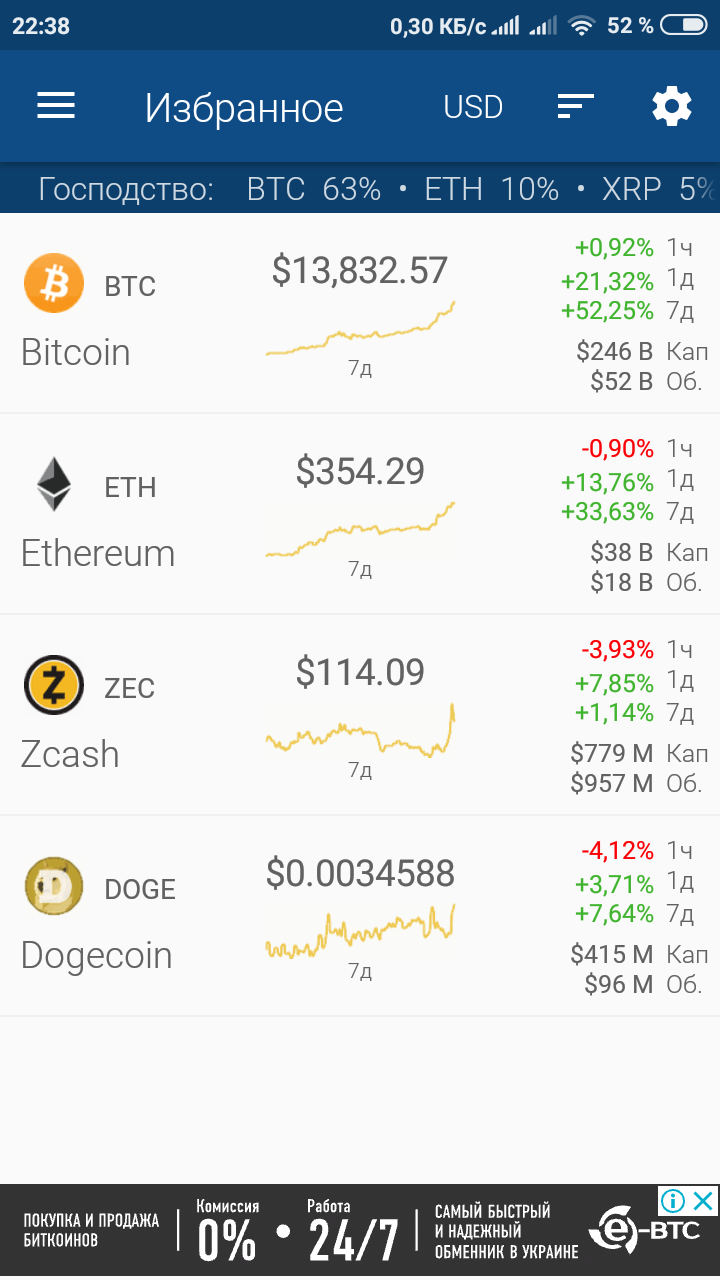Open the Bitcoin coin details
Image resolution: width=720 pixels, height=1280 pixels.
tap(360, 313)
